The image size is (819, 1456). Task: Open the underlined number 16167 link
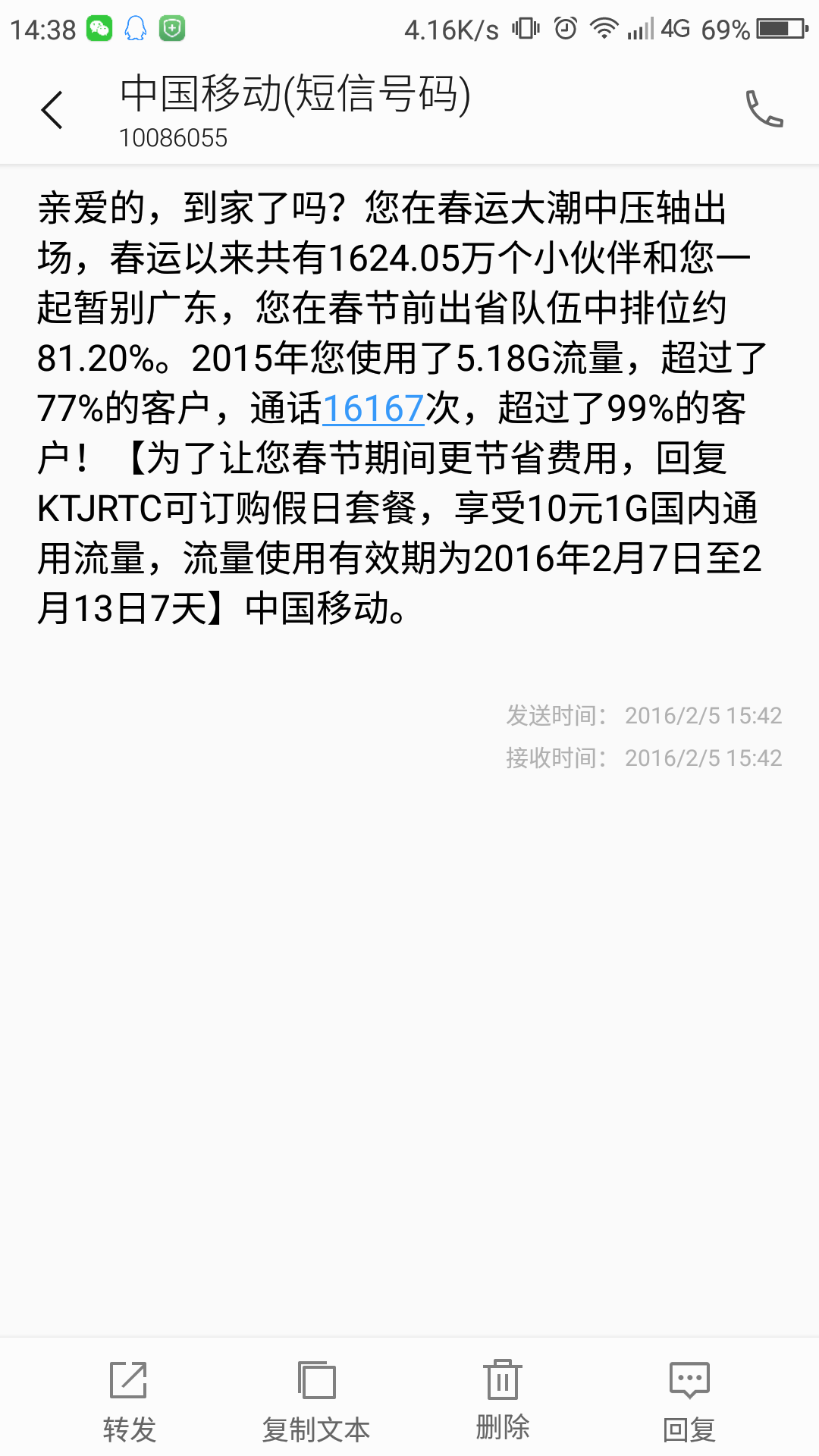tap(373, 409)
